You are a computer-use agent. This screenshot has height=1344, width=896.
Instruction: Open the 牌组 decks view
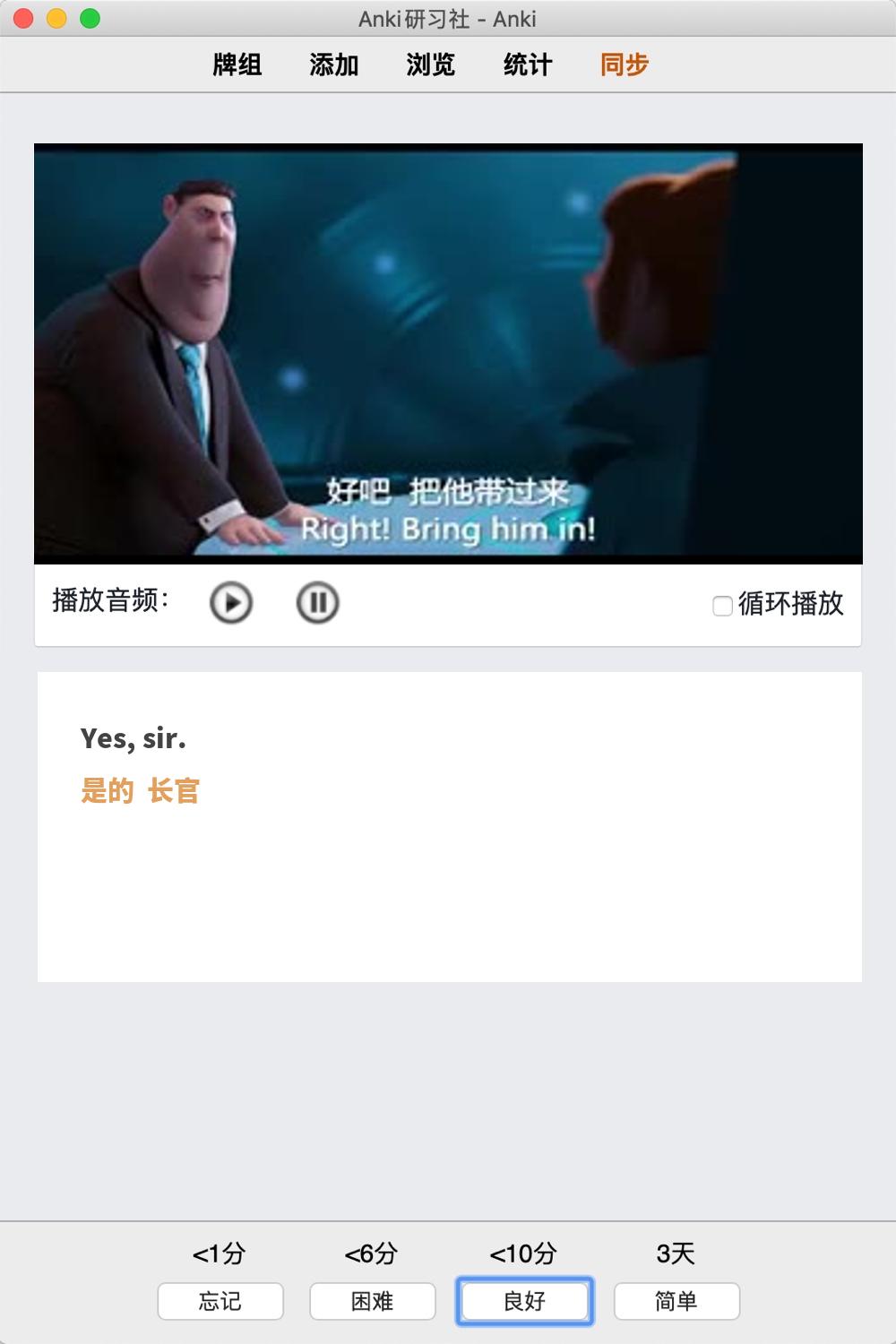coord(237,65)
